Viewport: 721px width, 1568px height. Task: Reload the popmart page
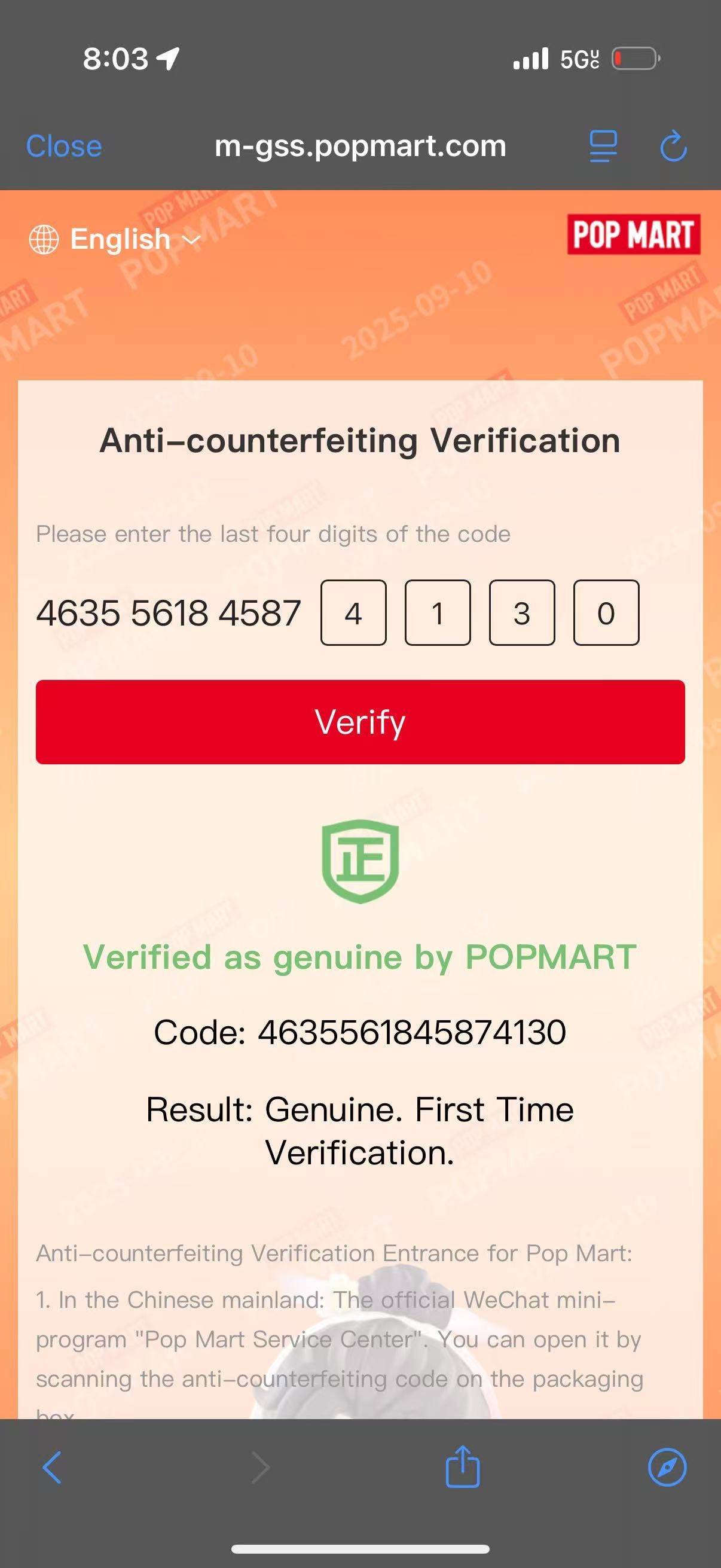click(x=674, y=146)
